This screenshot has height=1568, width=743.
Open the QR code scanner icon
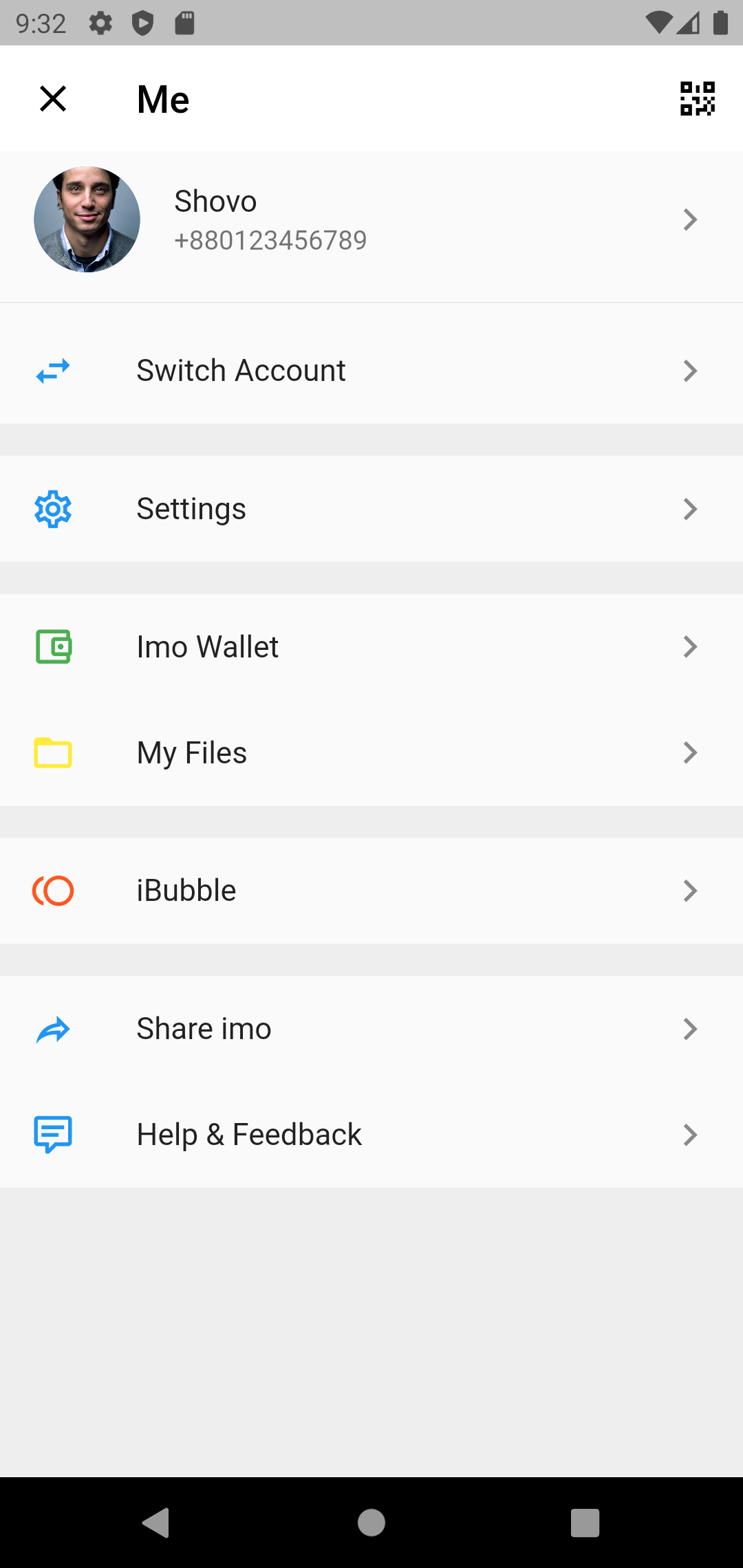697,98
